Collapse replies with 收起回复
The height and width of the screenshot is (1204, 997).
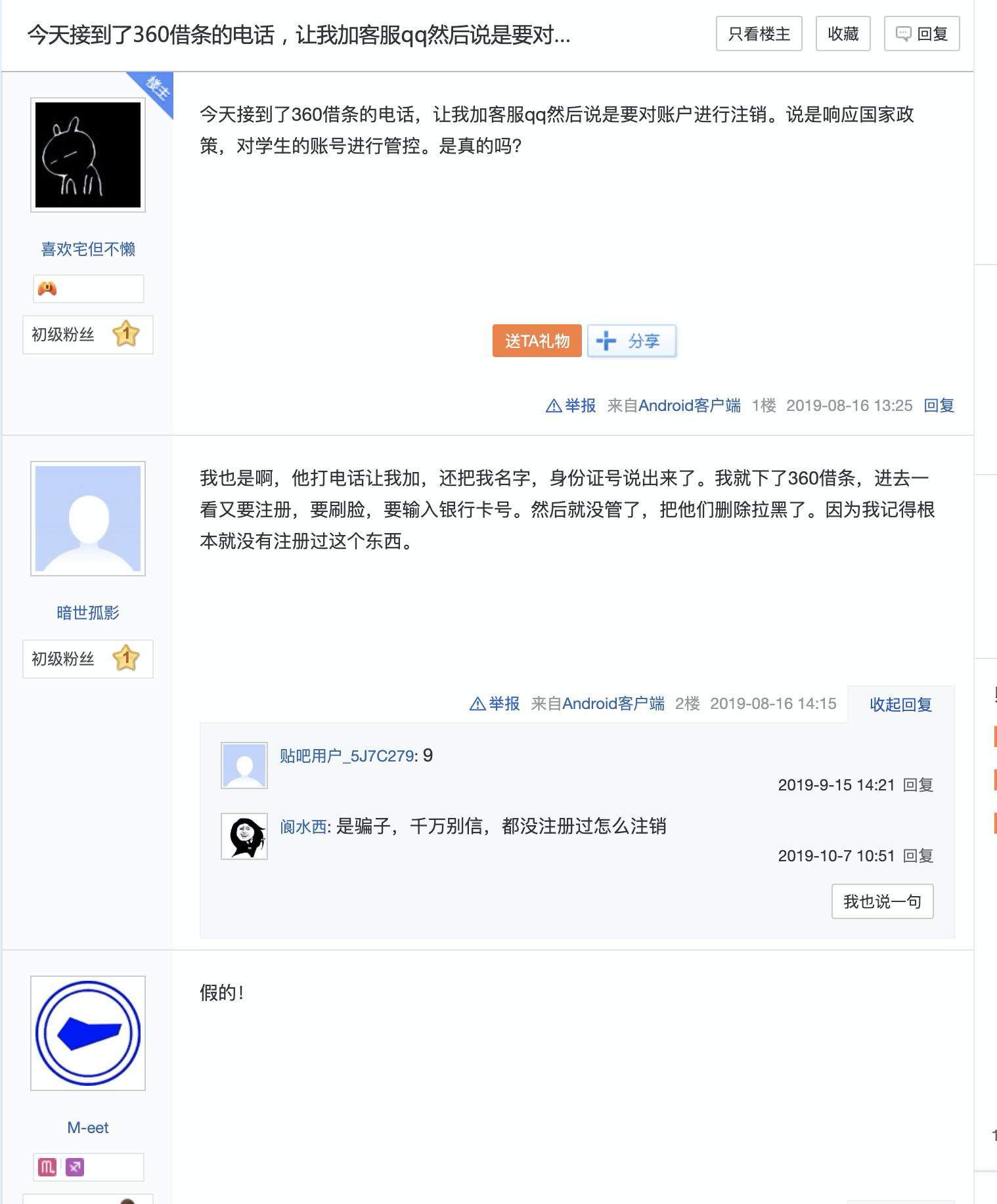(900, 704)
